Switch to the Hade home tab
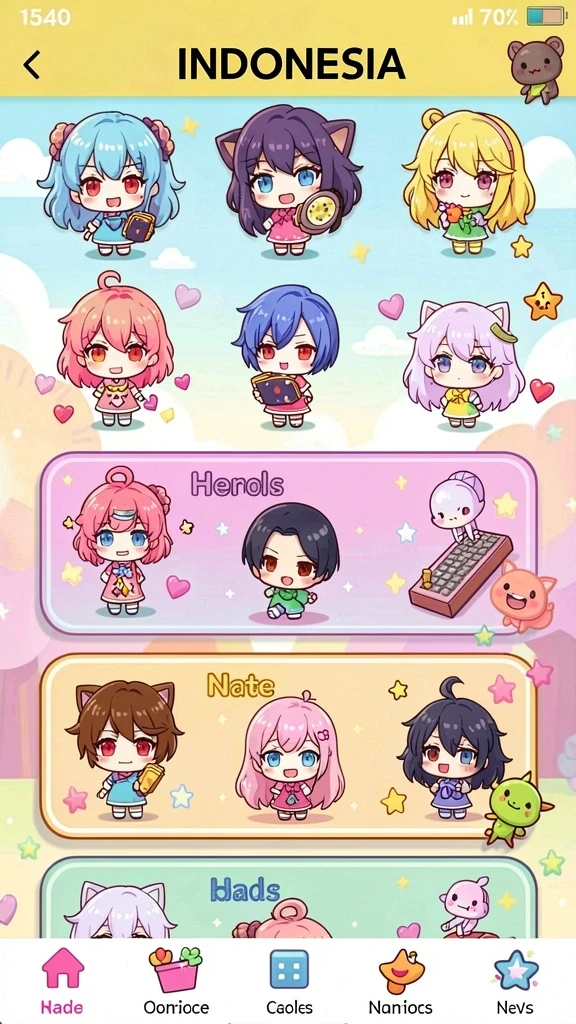The image size is (576, 1024). coord(63,980)
